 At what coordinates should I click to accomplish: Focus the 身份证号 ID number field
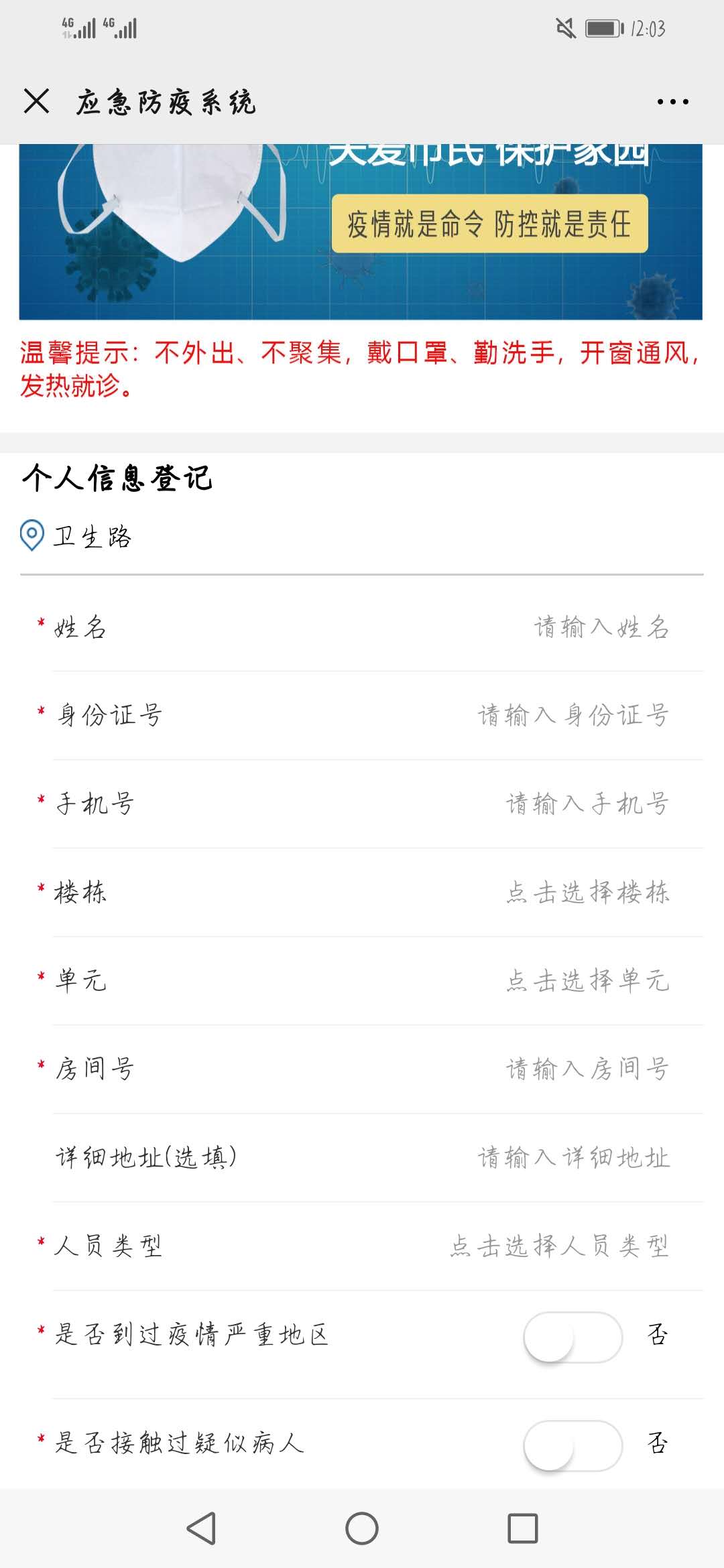(x=572, y=716)
